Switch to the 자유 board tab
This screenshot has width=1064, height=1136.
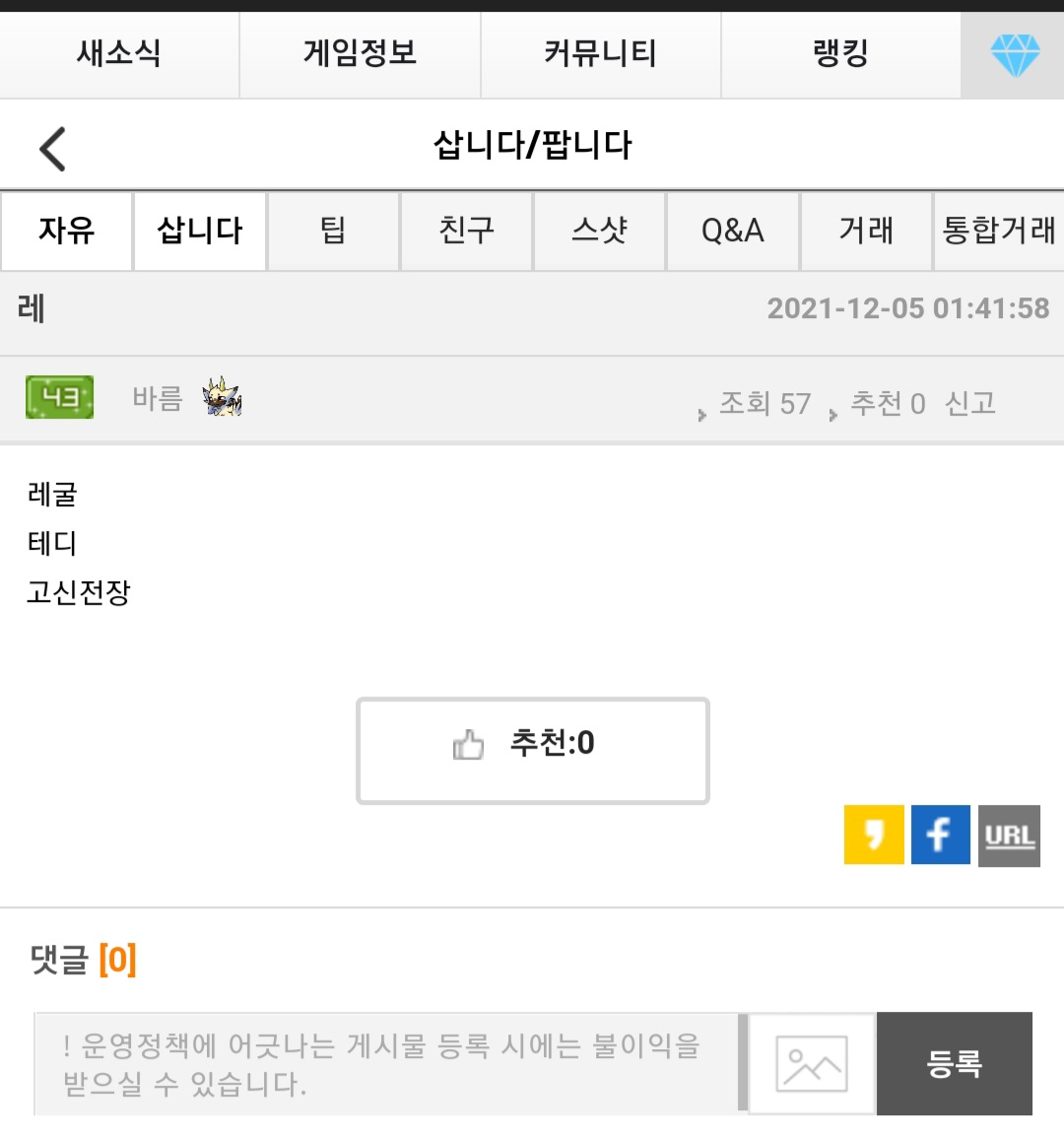(66, 231)
